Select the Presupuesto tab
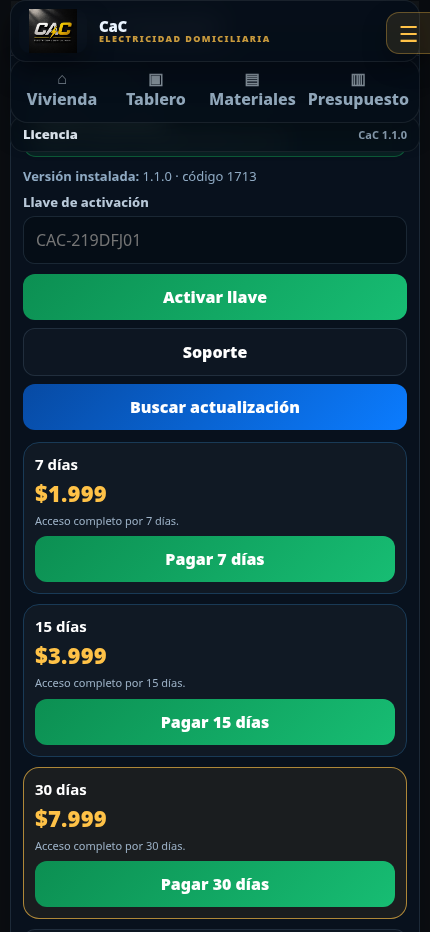Screen dimensions: 430x932 pos(358,91)
